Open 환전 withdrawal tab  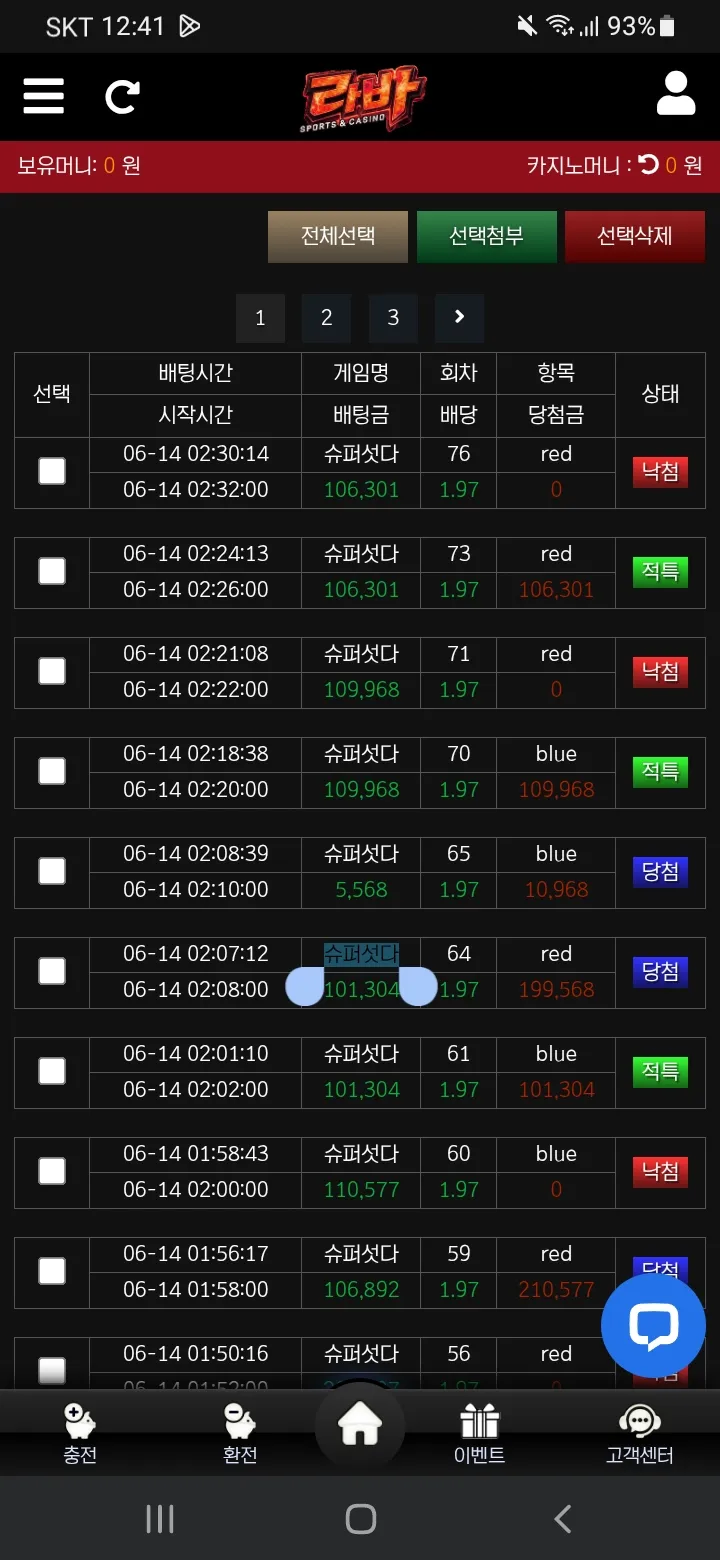240,1434
